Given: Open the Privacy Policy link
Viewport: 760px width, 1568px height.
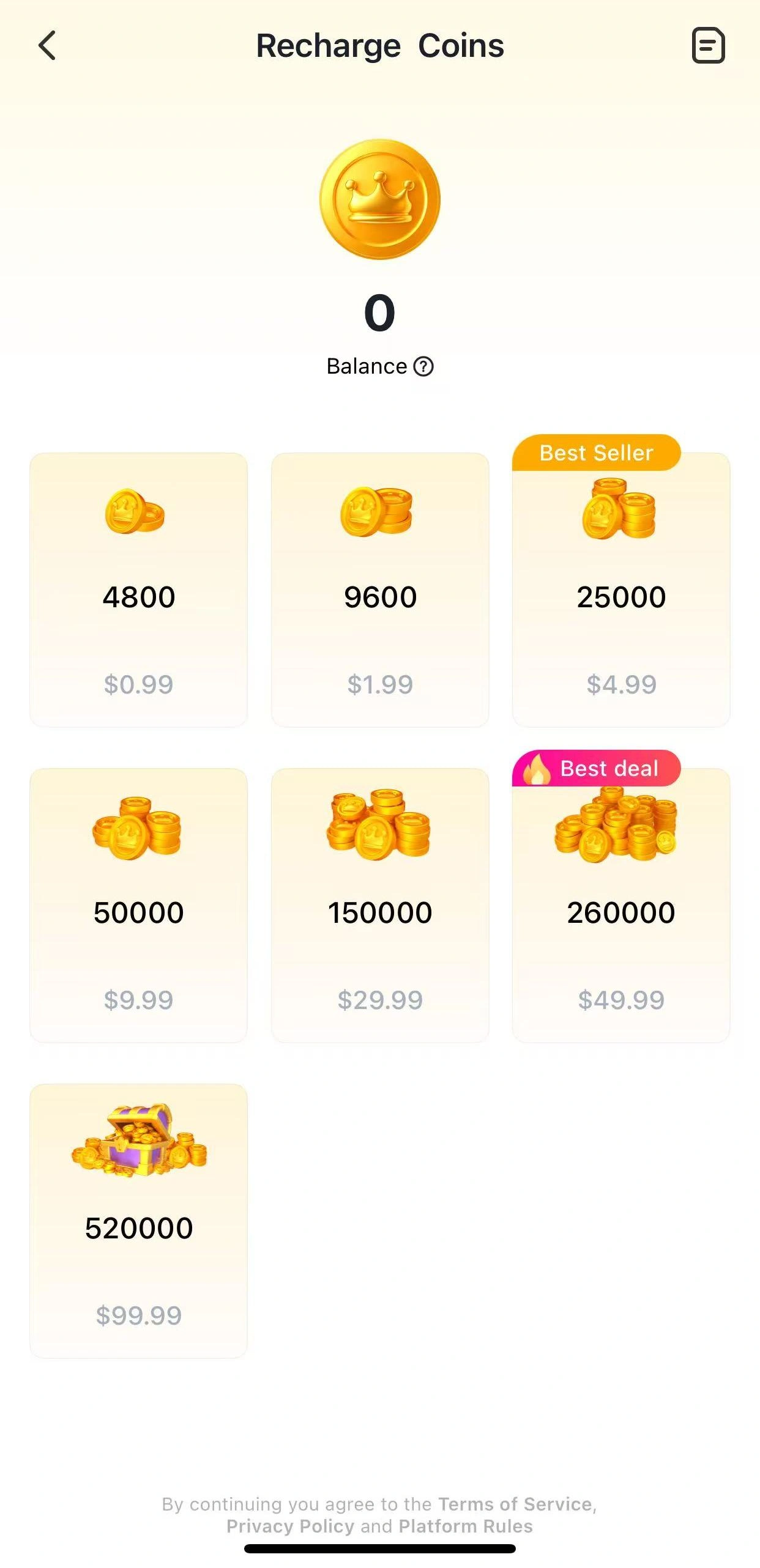Looking at the screenshot, I should coord(290,1526).
